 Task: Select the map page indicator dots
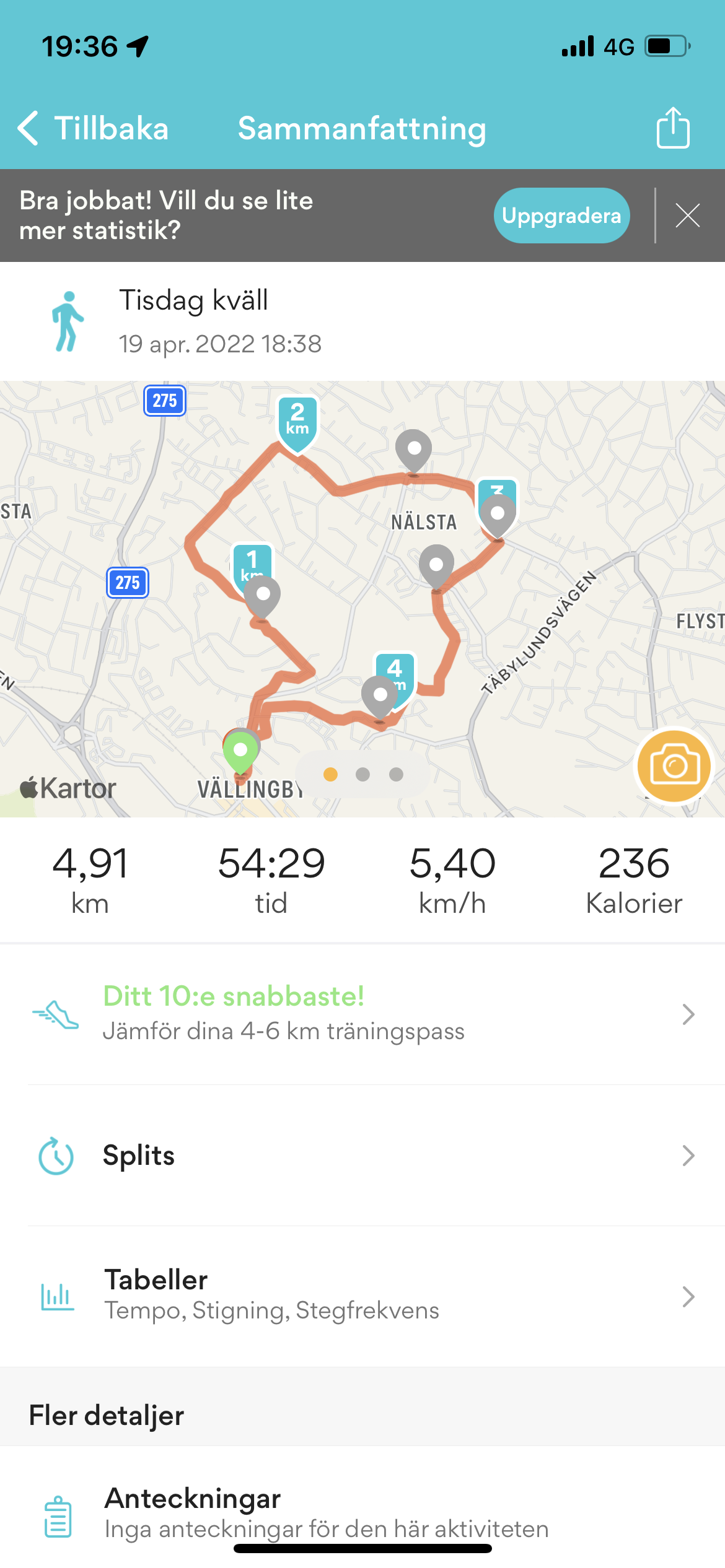click(x=363, y=774)
